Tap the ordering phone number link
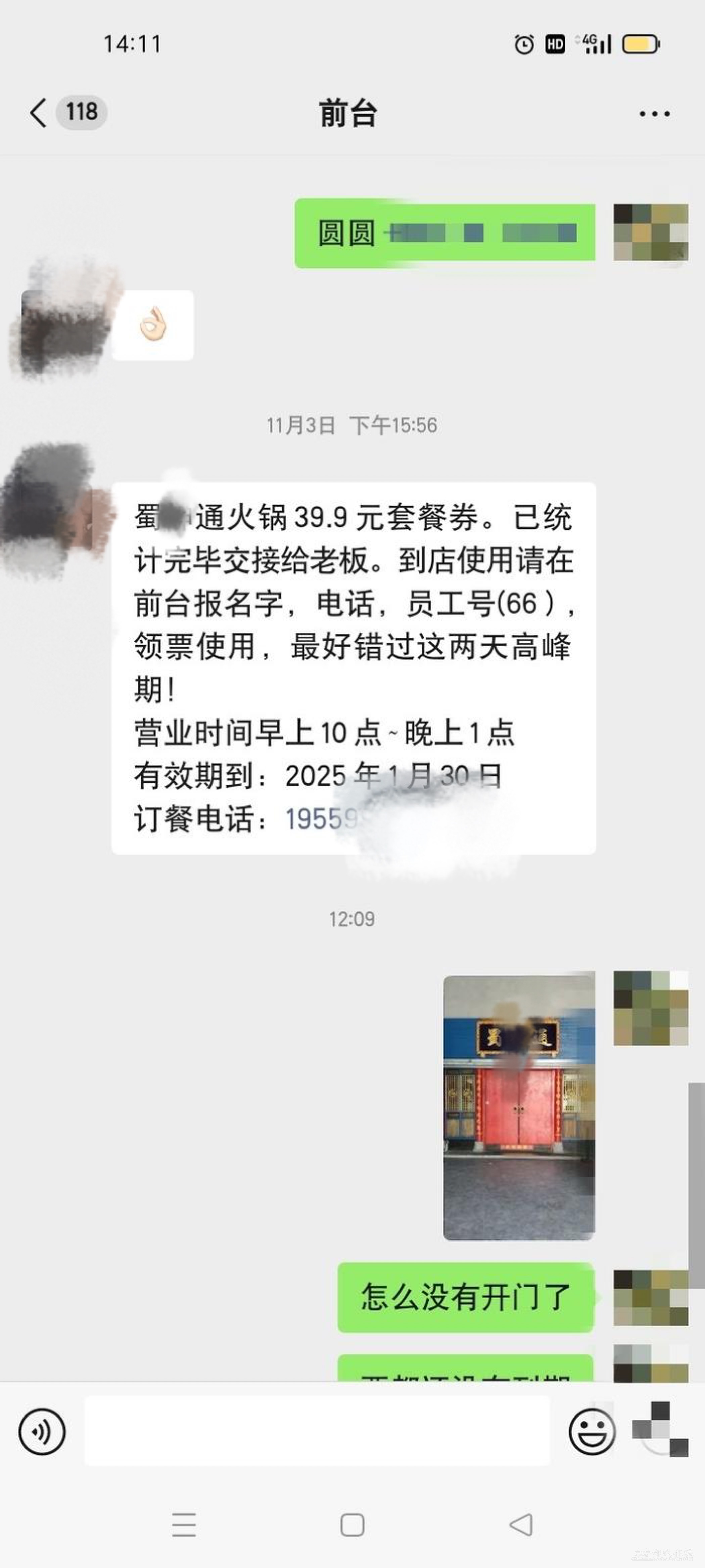 coord(320,819)
